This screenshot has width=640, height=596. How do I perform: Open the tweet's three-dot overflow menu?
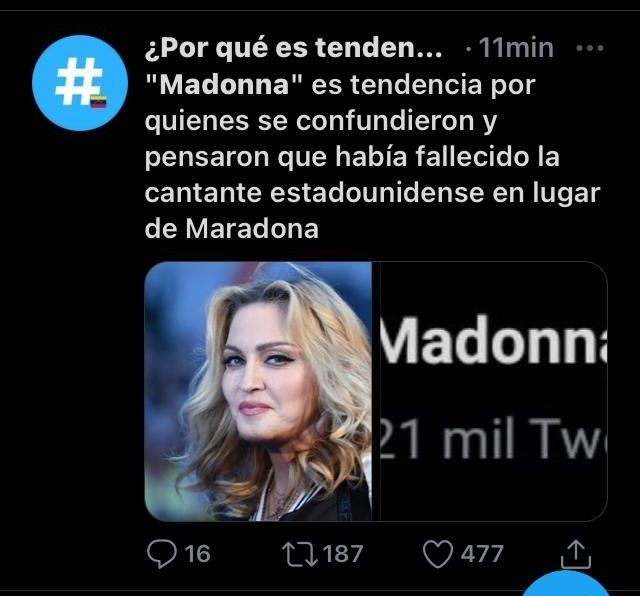click(x=592, y=48)
